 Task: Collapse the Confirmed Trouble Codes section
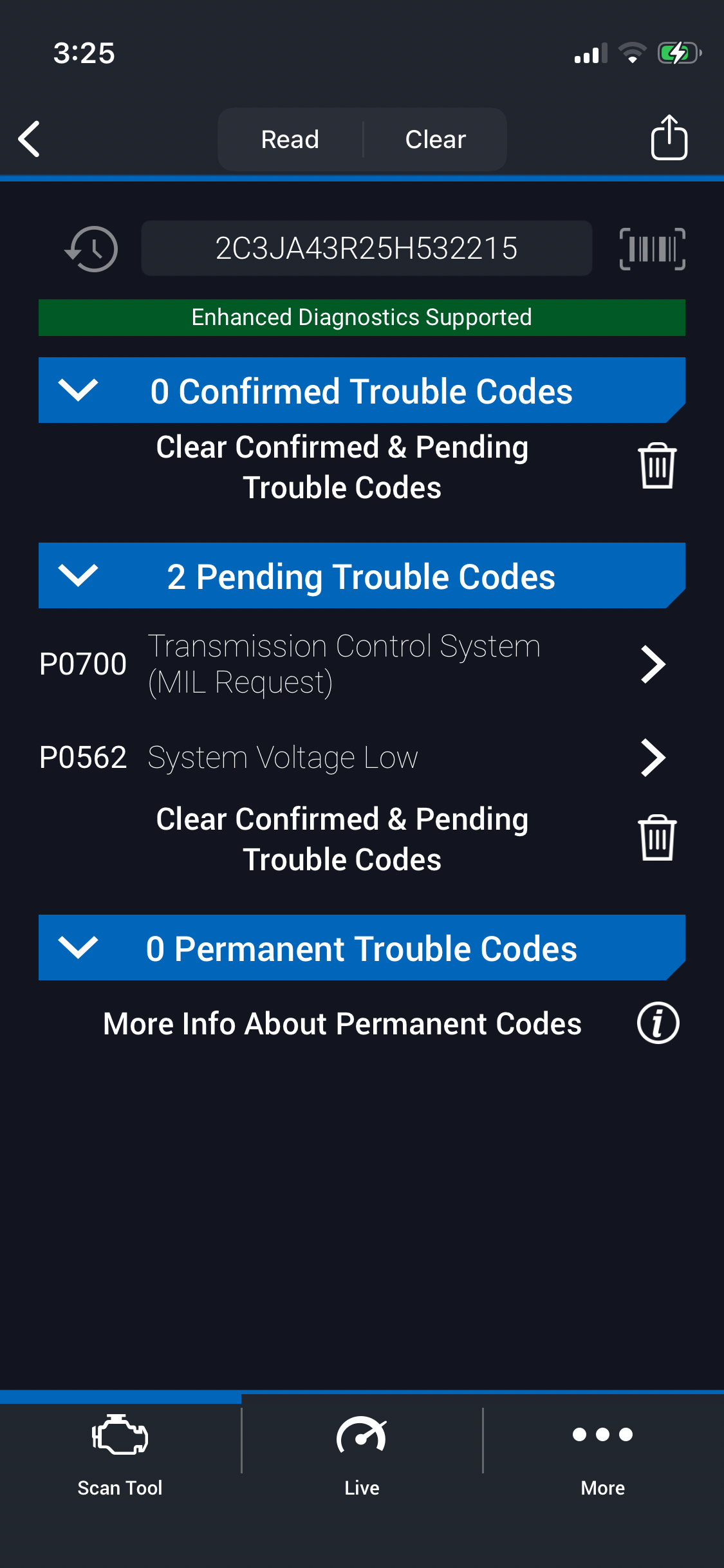point(78,390)
